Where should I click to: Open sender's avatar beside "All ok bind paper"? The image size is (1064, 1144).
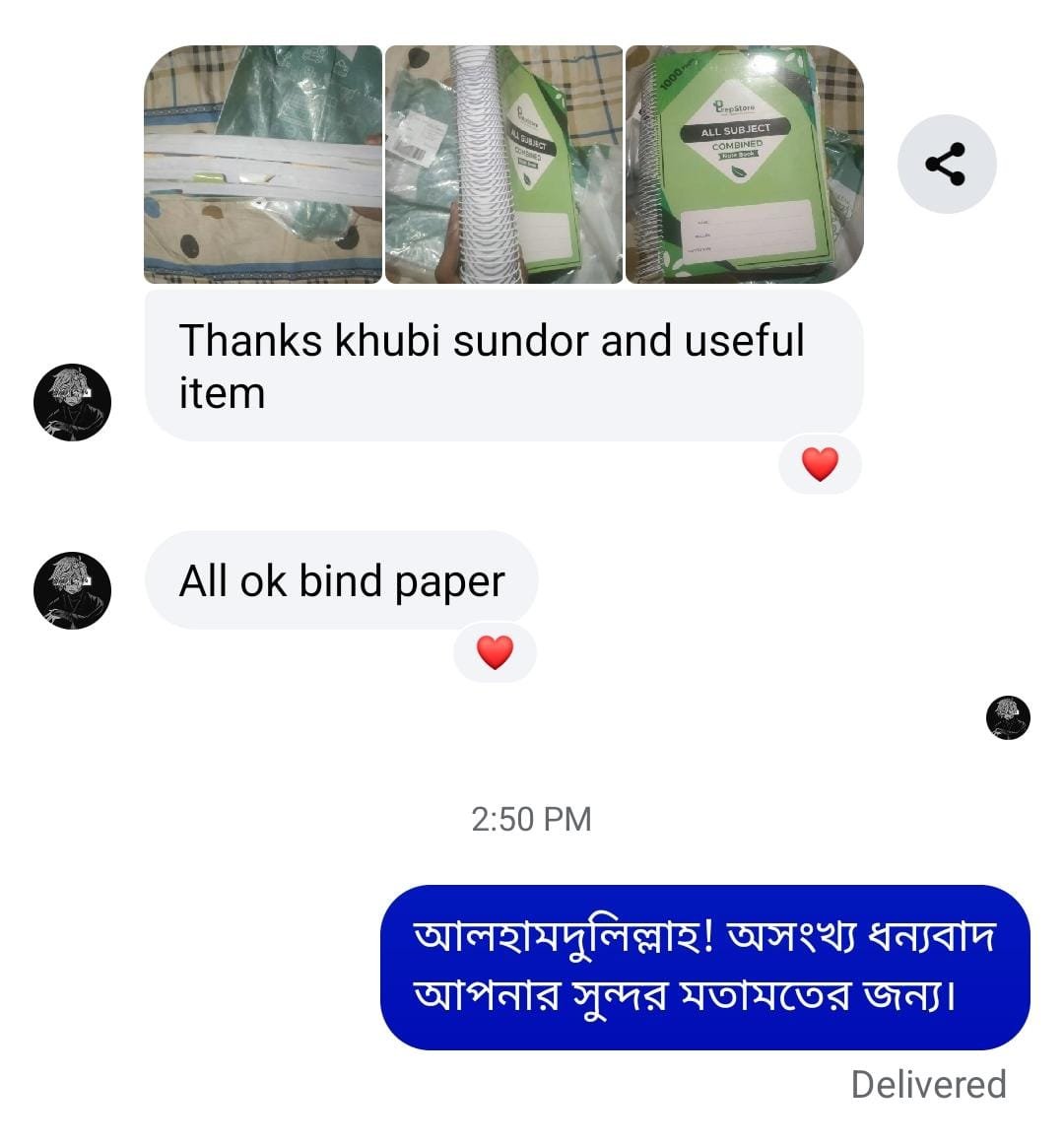[73, 590]
